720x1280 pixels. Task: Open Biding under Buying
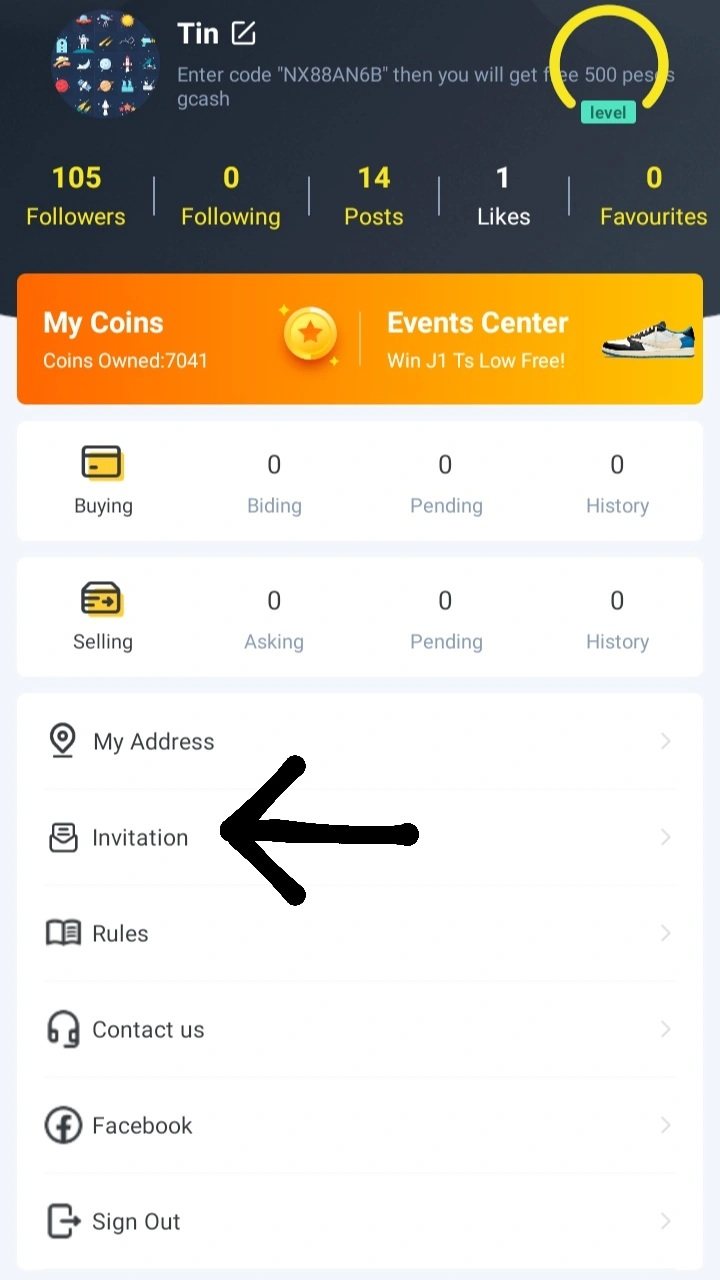point(274,482)
